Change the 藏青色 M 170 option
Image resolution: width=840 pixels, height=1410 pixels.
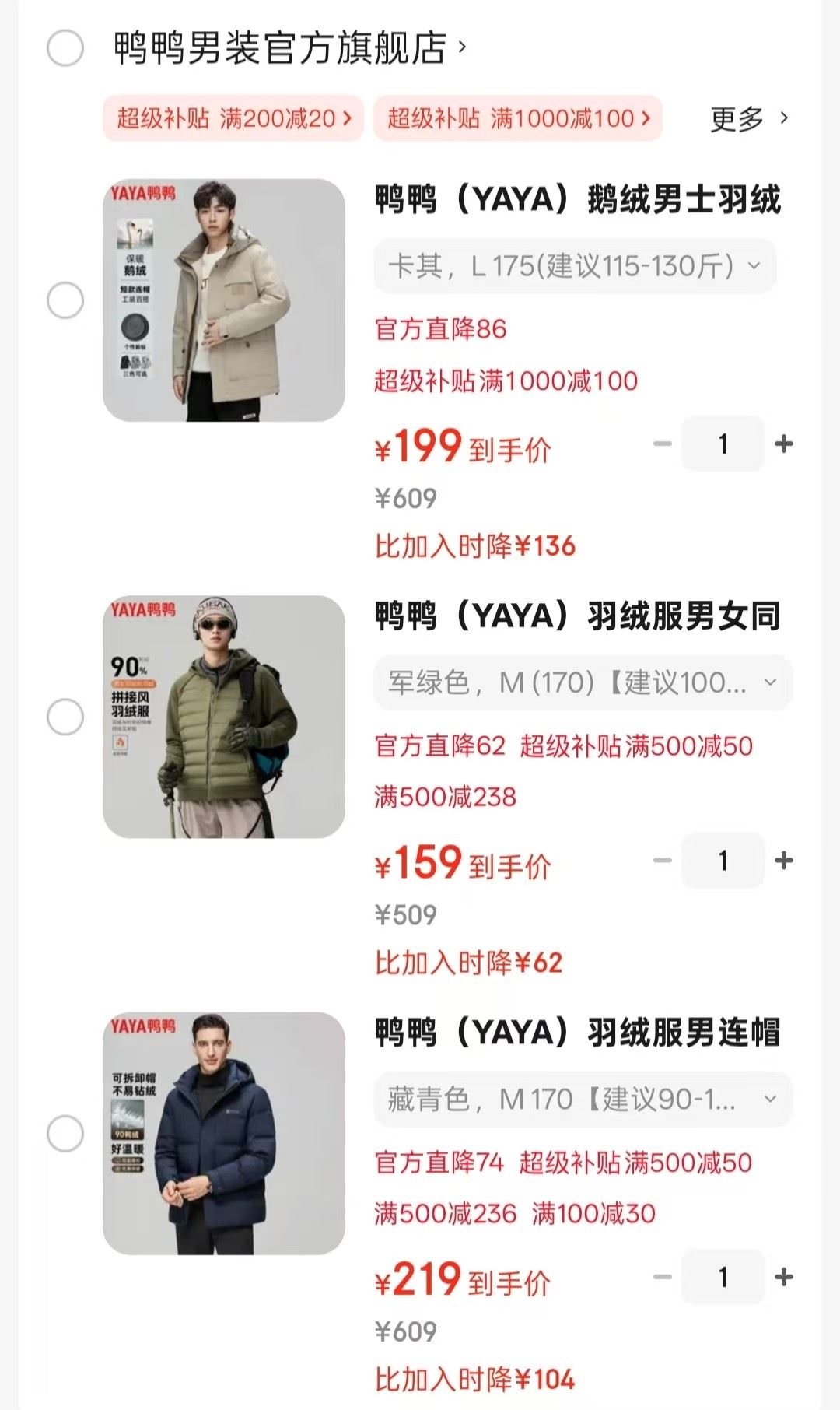point(583,1099)
